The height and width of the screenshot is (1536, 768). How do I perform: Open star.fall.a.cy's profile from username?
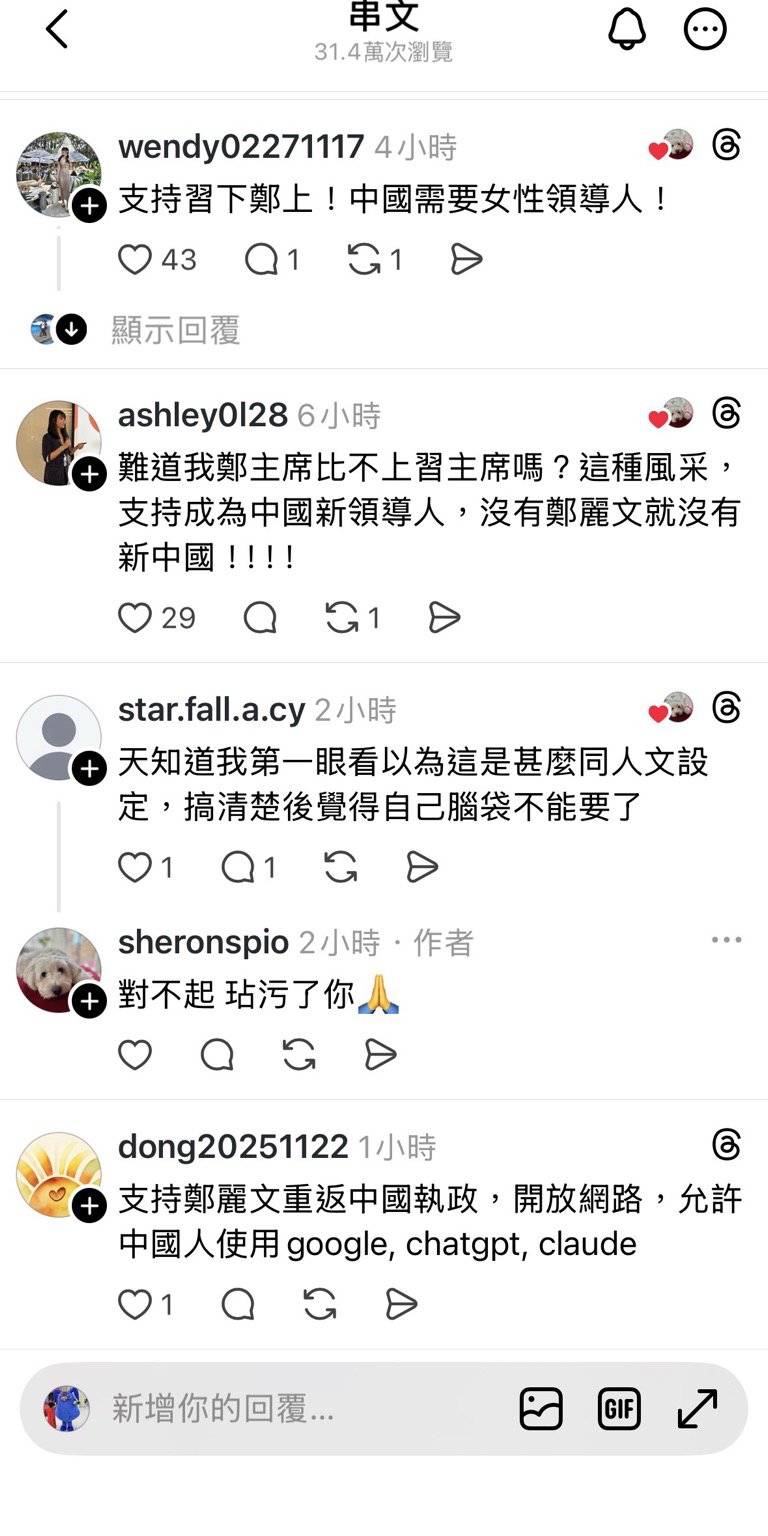coord(211,709)
